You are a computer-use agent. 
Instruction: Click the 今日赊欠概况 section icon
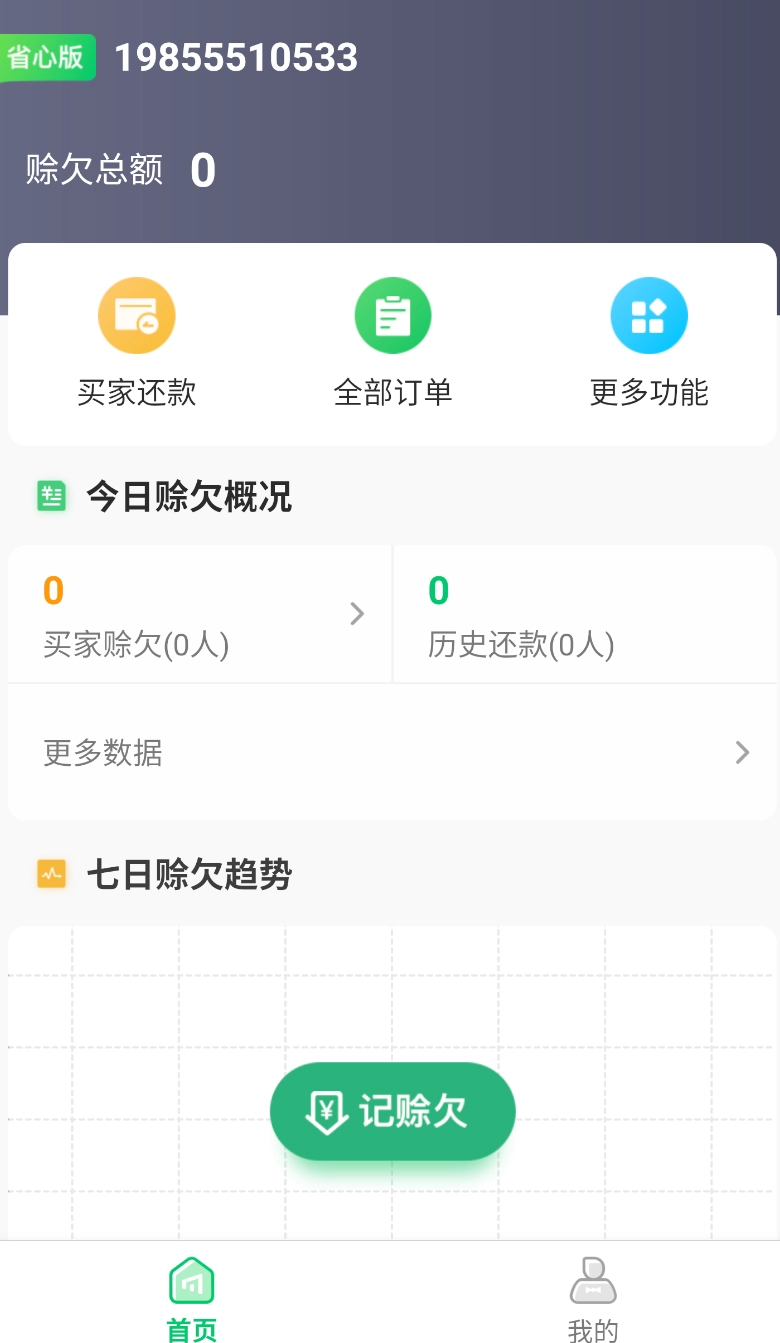[51, 495]
